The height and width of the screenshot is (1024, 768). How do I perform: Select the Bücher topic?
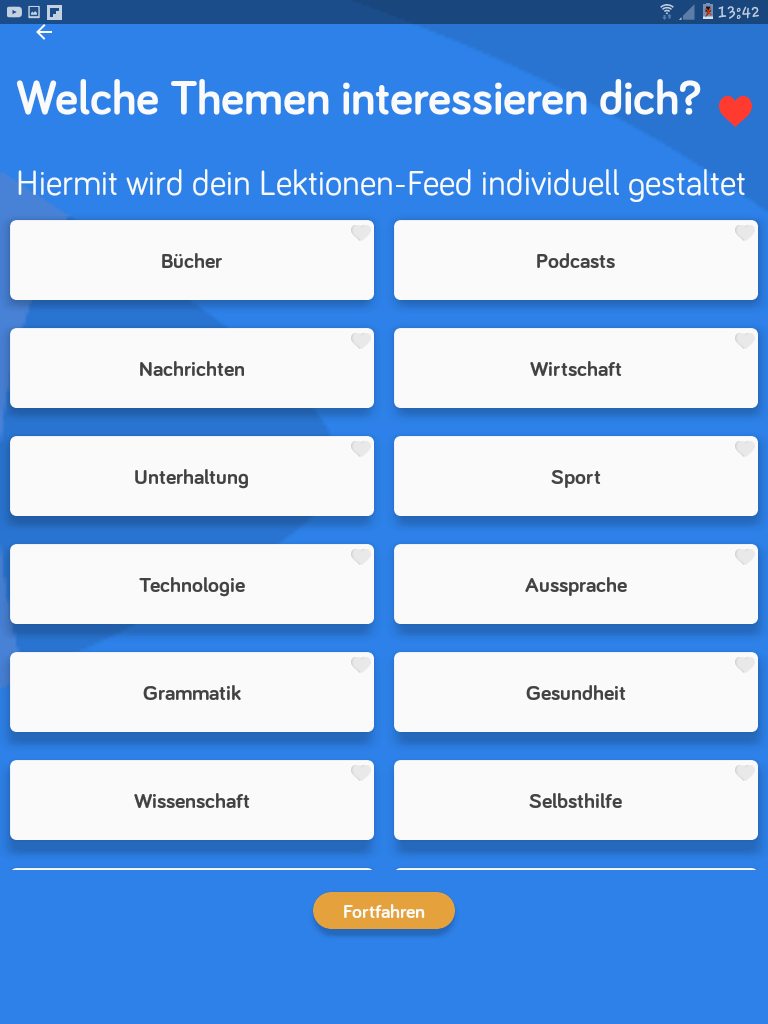pos(192,261)
